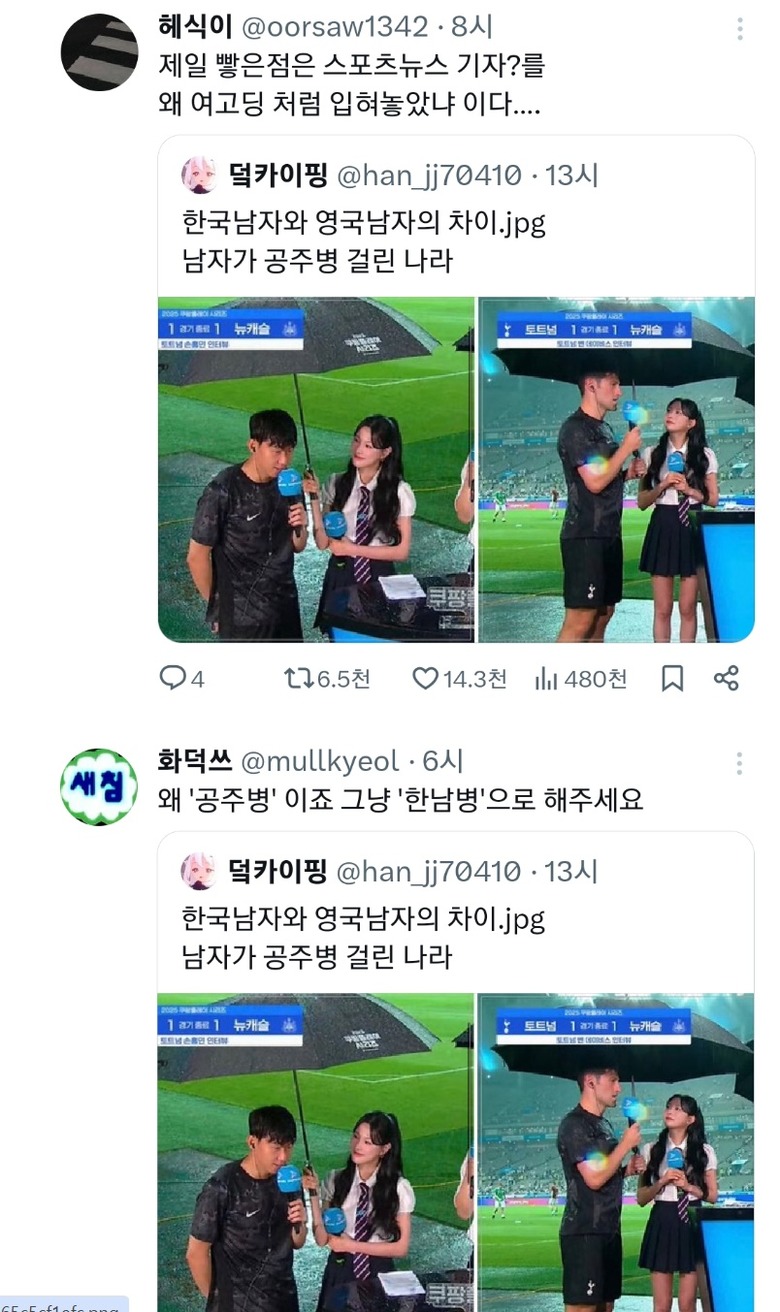
Task: Open the quoted 덕카이핑 tweet under 헤식이's post
Action: (456, 240)
